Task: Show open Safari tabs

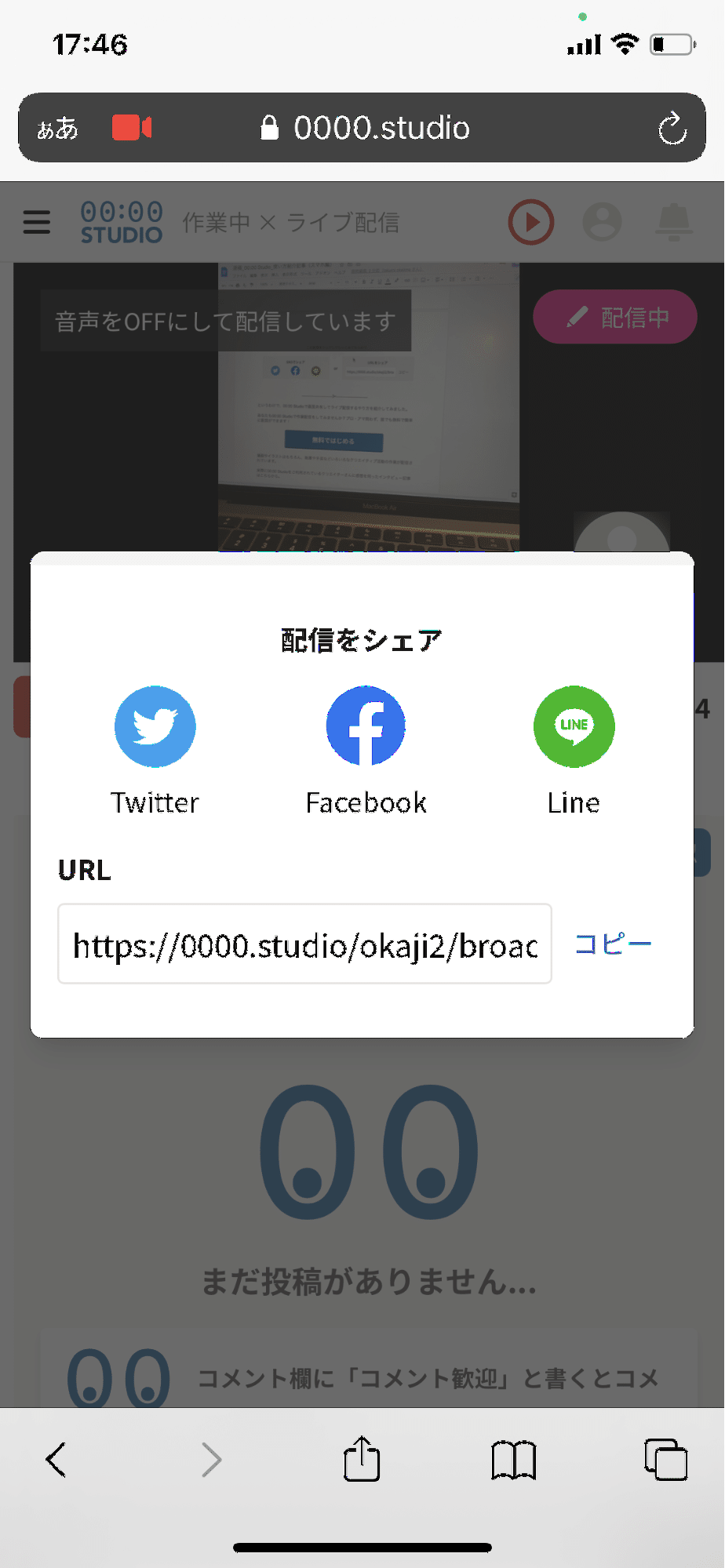Action: tap(665, 1460)
